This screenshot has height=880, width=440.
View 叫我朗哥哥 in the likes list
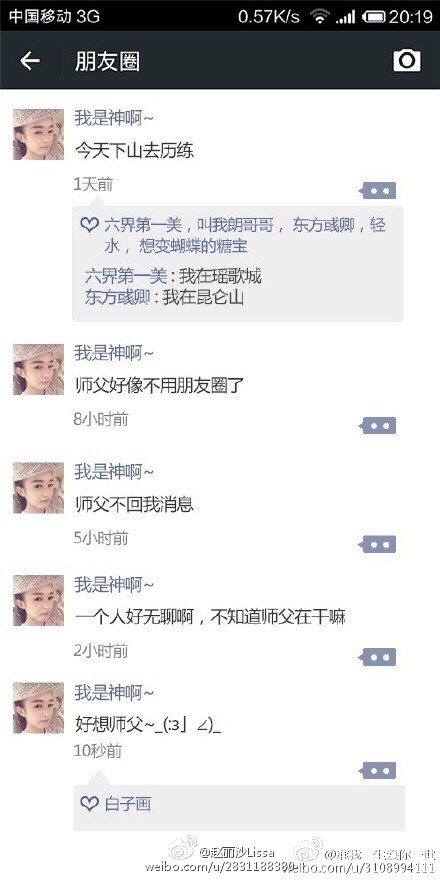coord(235,226)
